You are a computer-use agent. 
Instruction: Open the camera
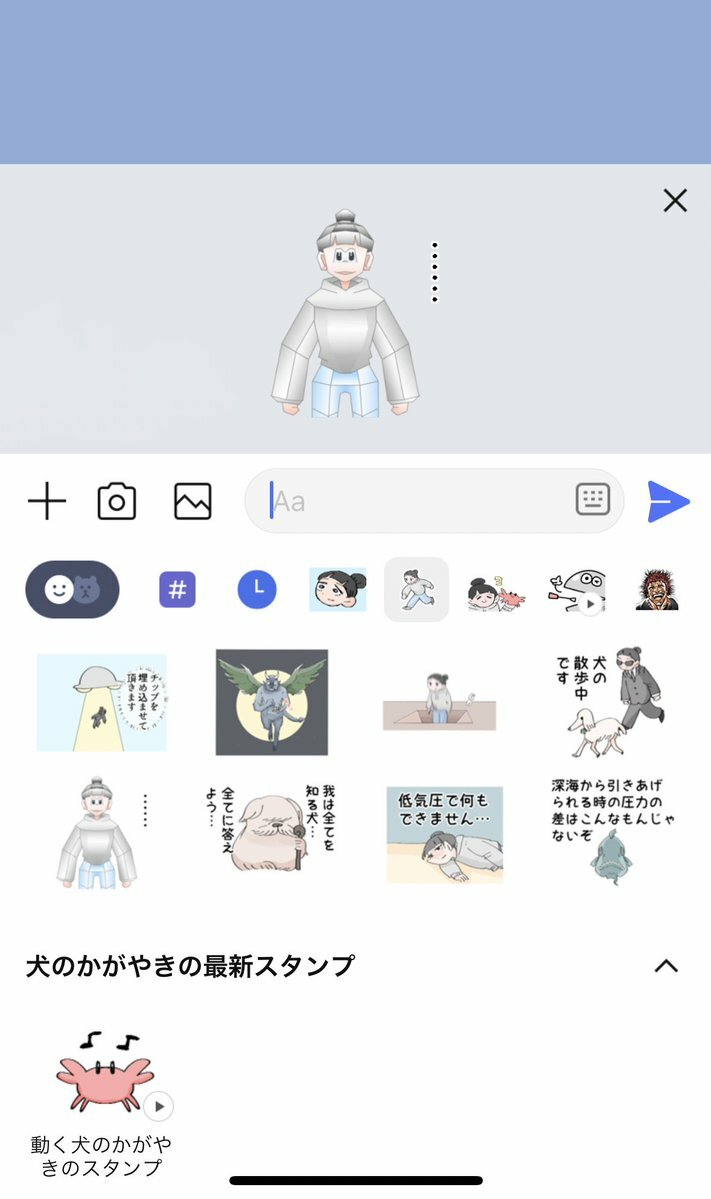click(x=117, y=501)
